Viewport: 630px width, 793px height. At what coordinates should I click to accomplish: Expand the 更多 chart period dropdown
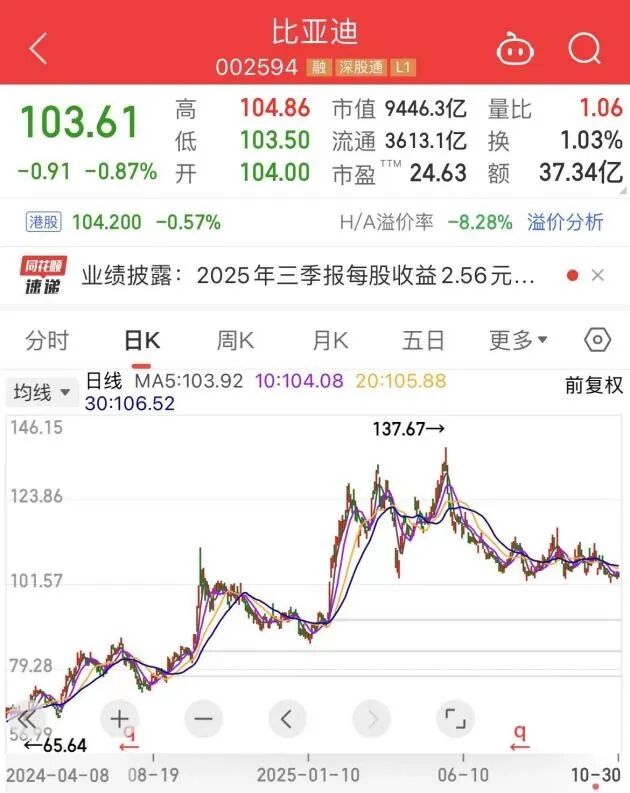coord(518,341)
